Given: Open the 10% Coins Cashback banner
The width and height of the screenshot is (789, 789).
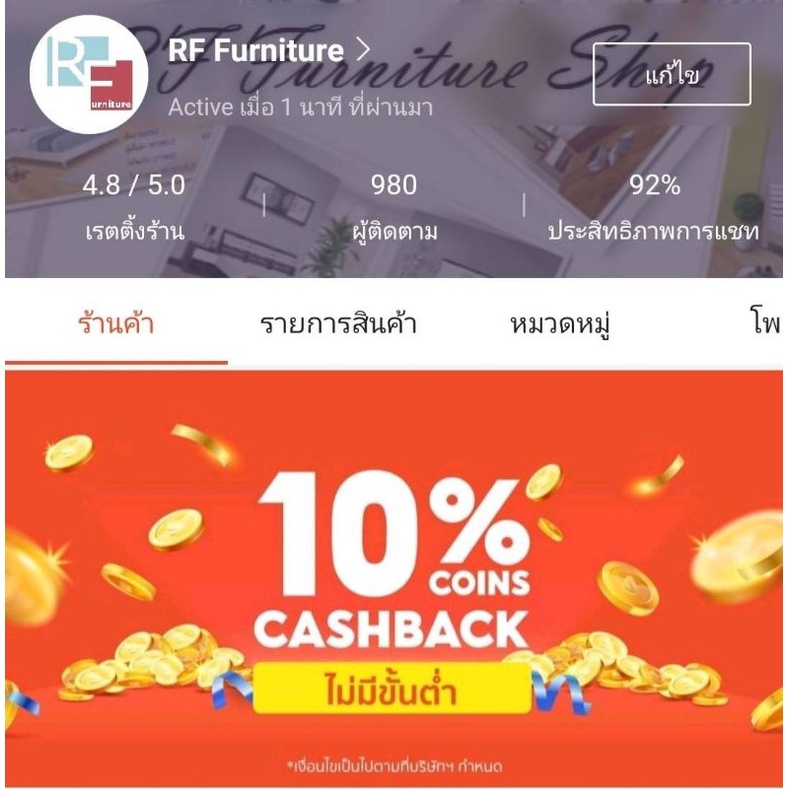Looking at the screenshot, I should tap(394, 579).
